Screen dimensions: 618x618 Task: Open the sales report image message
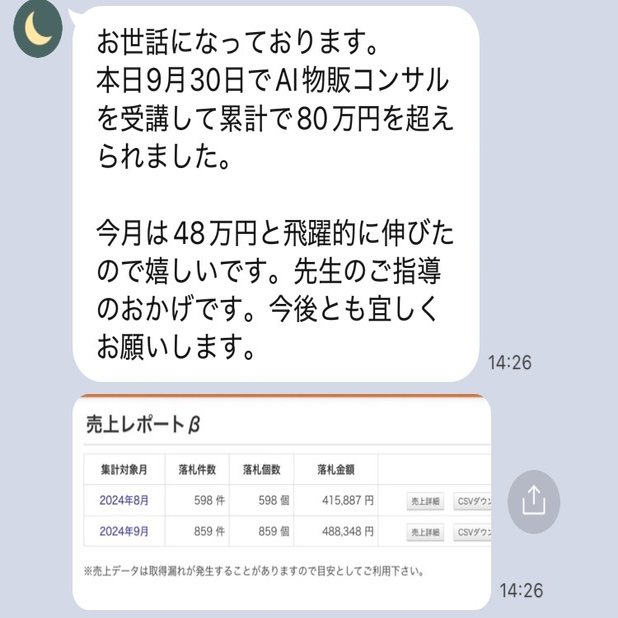click(x=281, y=501)
